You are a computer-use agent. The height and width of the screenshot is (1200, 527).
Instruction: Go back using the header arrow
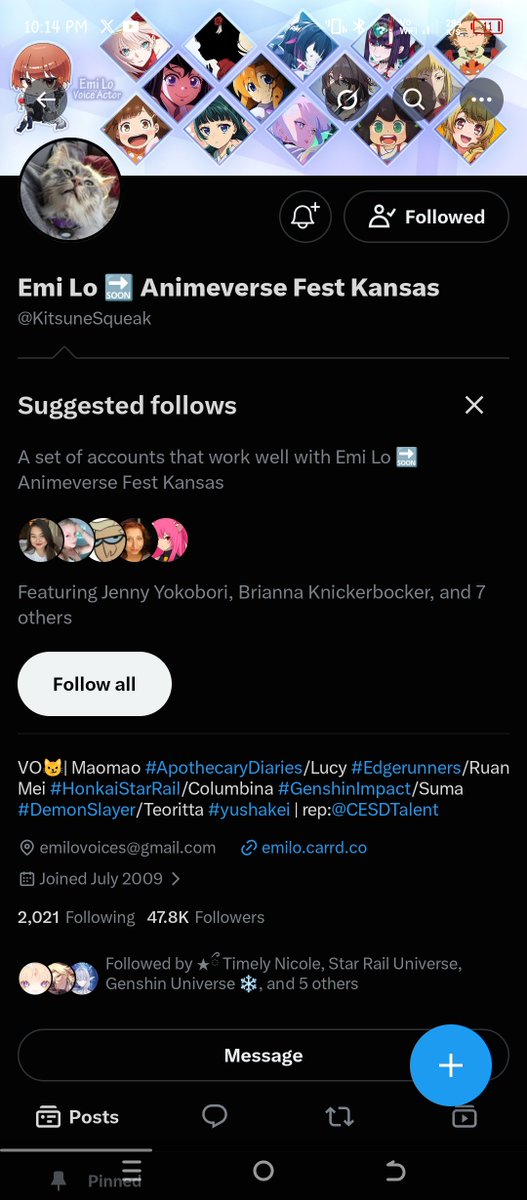click(x=46, y=99)
